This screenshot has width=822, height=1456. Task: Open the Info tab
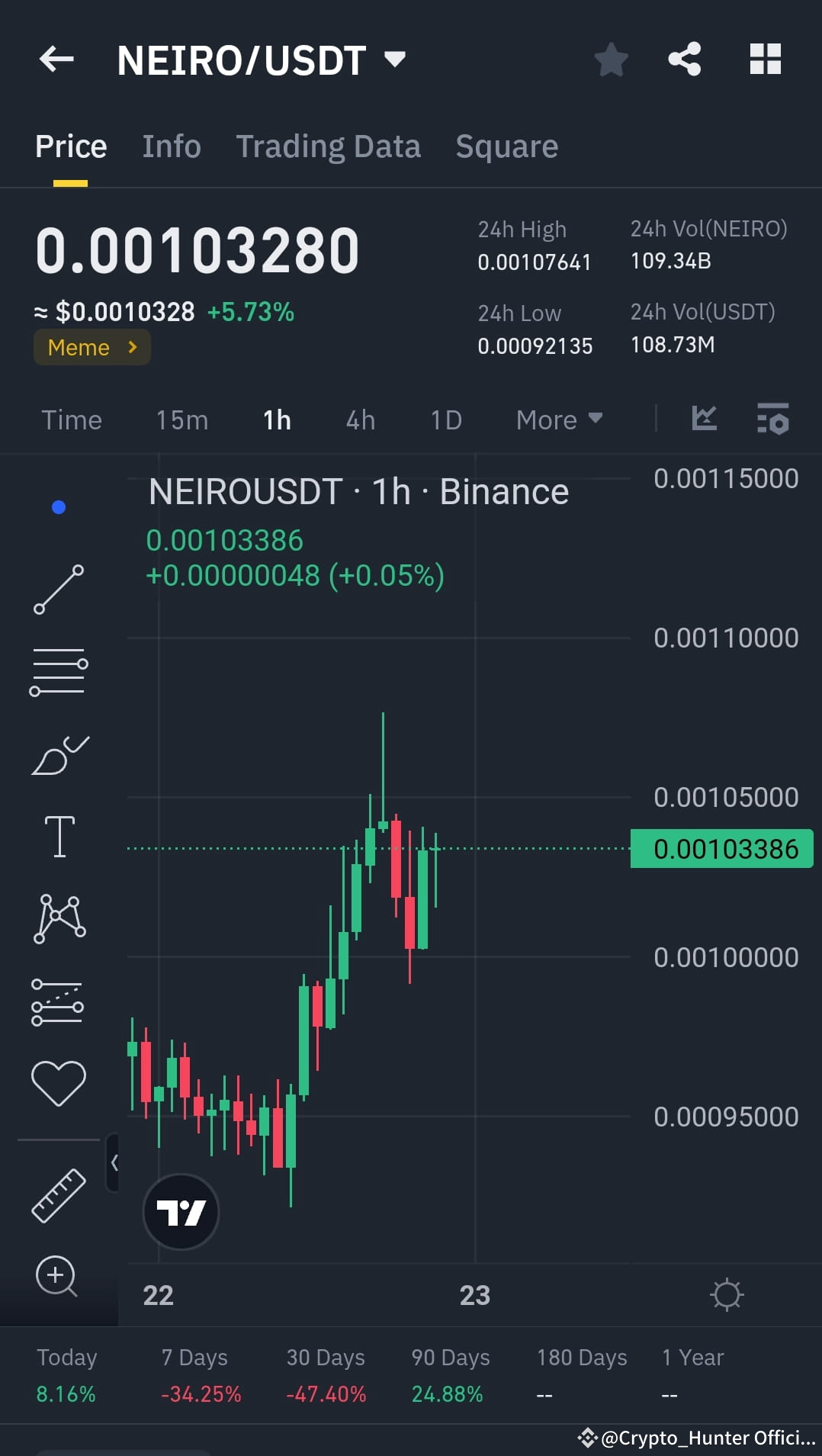171,146
